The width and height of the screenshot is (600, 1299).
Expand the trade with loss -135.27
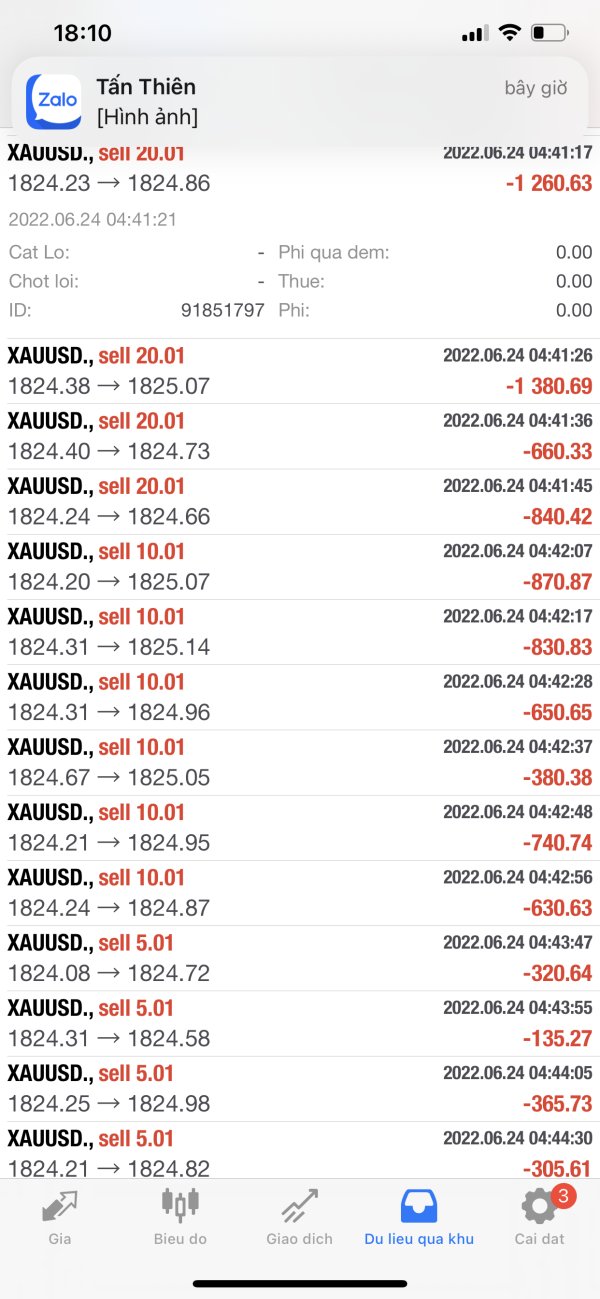pyautogui.click(x=300, y=1023)
